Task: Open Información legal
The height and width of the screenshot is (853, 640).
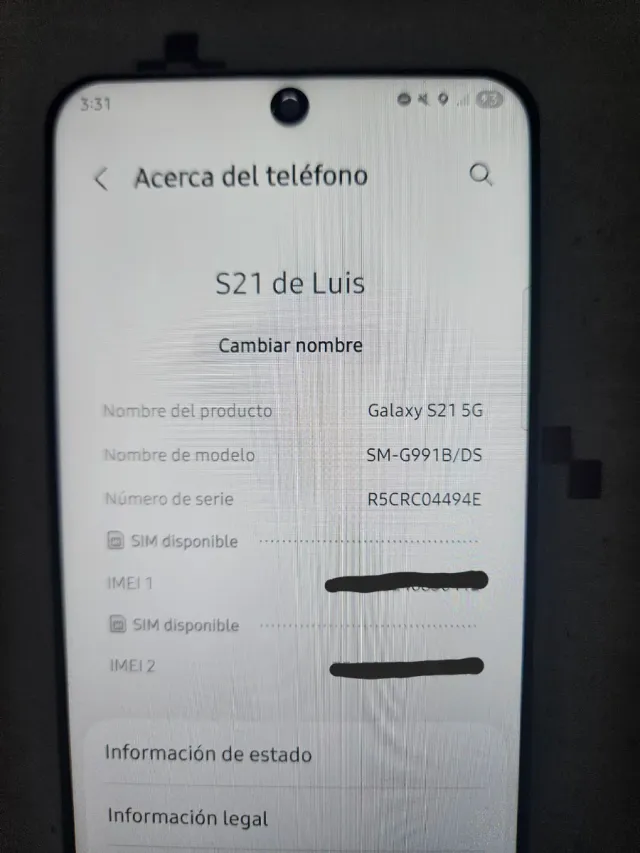Action: coord(188,817)
